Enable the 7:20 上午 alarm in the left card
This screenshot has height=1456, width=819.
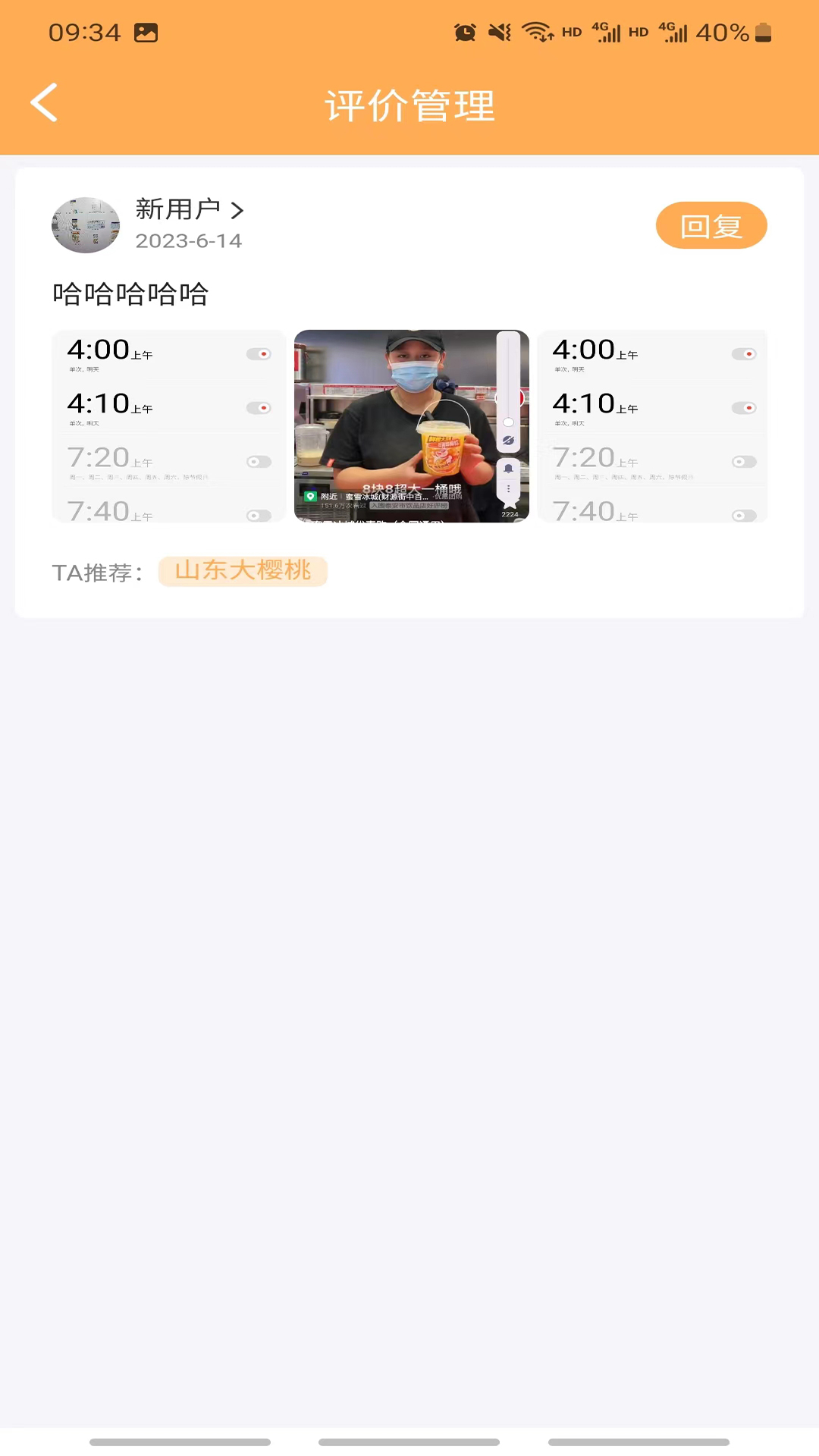pyautogui.click(x=257, y=461)
